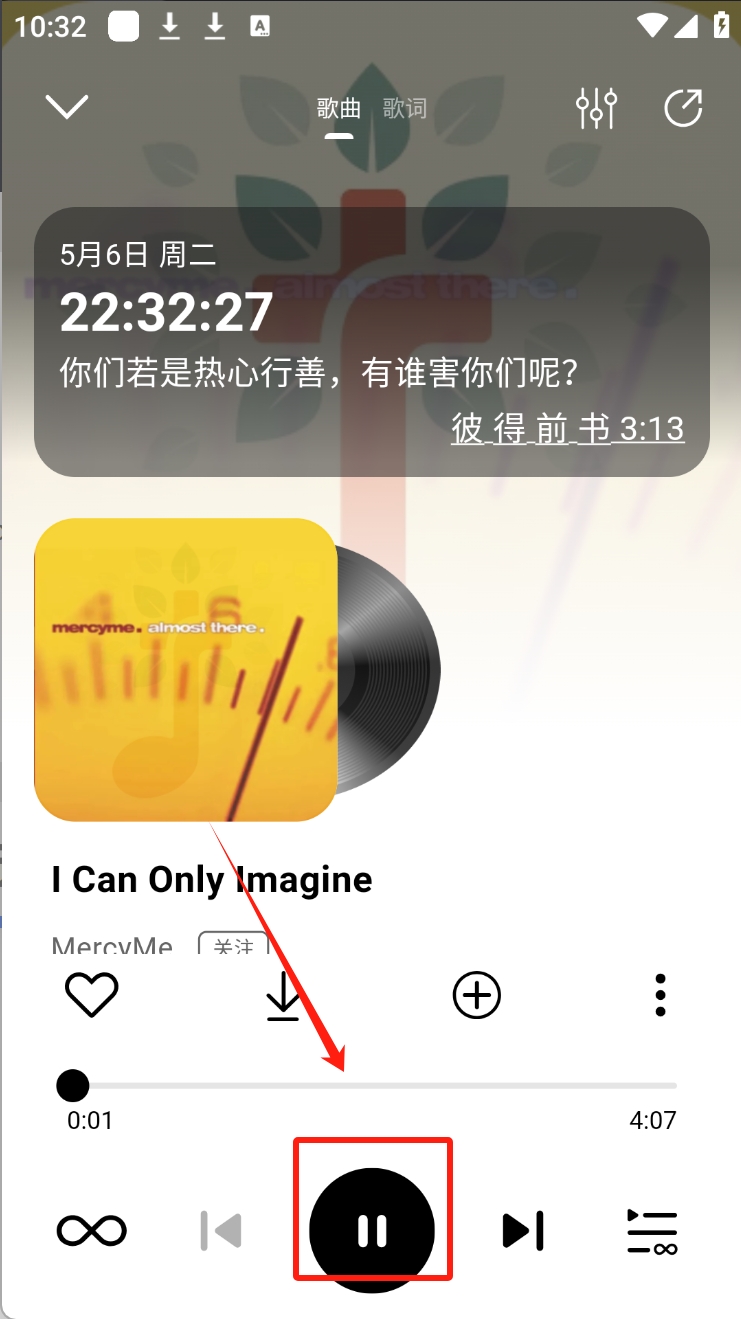Viewport: 741px width, 1319px height.
Task: Go to the previous track
Action: tap(221, 1230)
